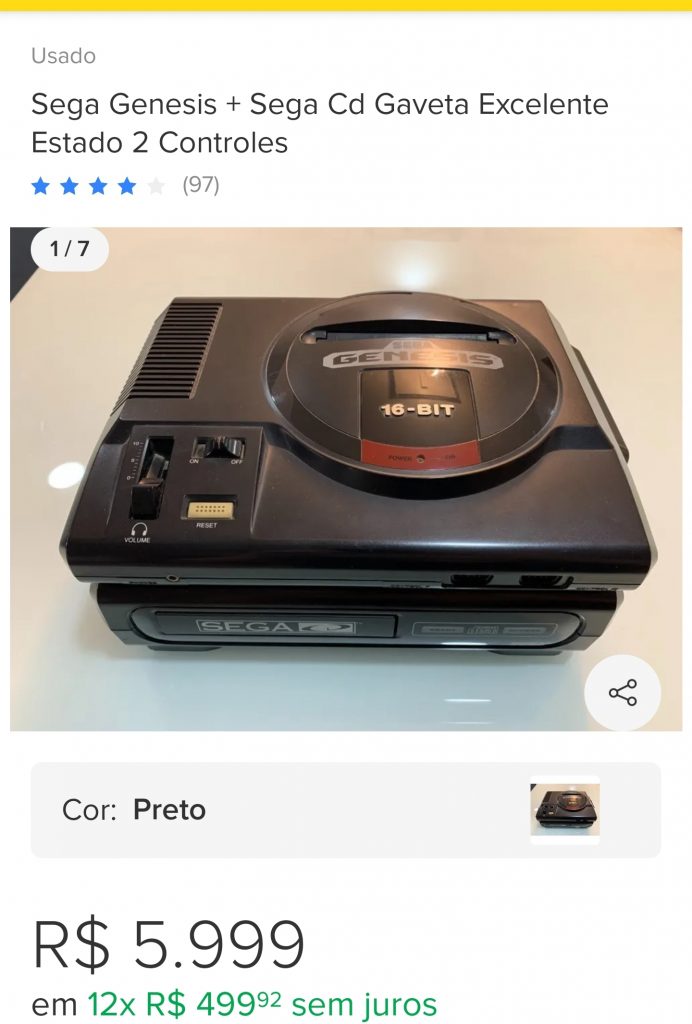View the 97 star ratings
Image resolution: width=692 pixels, height=1024 pixels.
(x=125, y=185)
